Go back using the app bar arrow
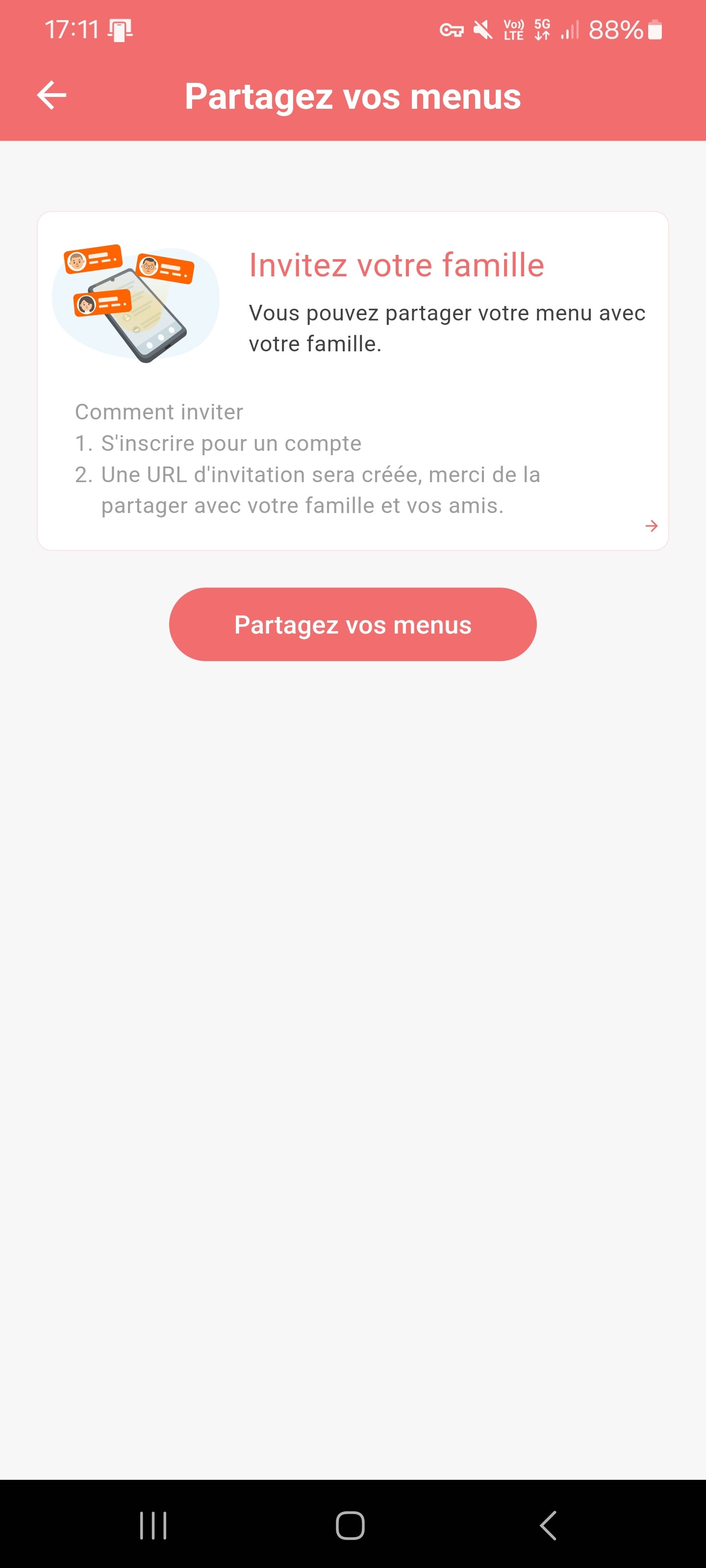 (x=52, y=96)
